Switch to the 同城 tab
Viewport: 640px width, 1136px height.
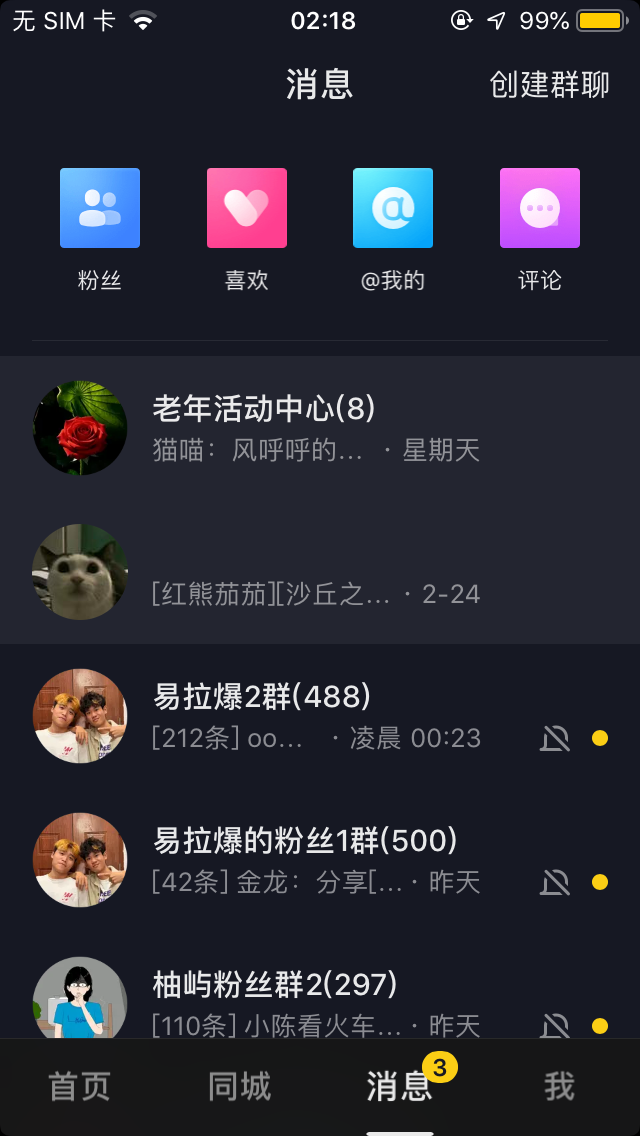tap(240, 1087)
